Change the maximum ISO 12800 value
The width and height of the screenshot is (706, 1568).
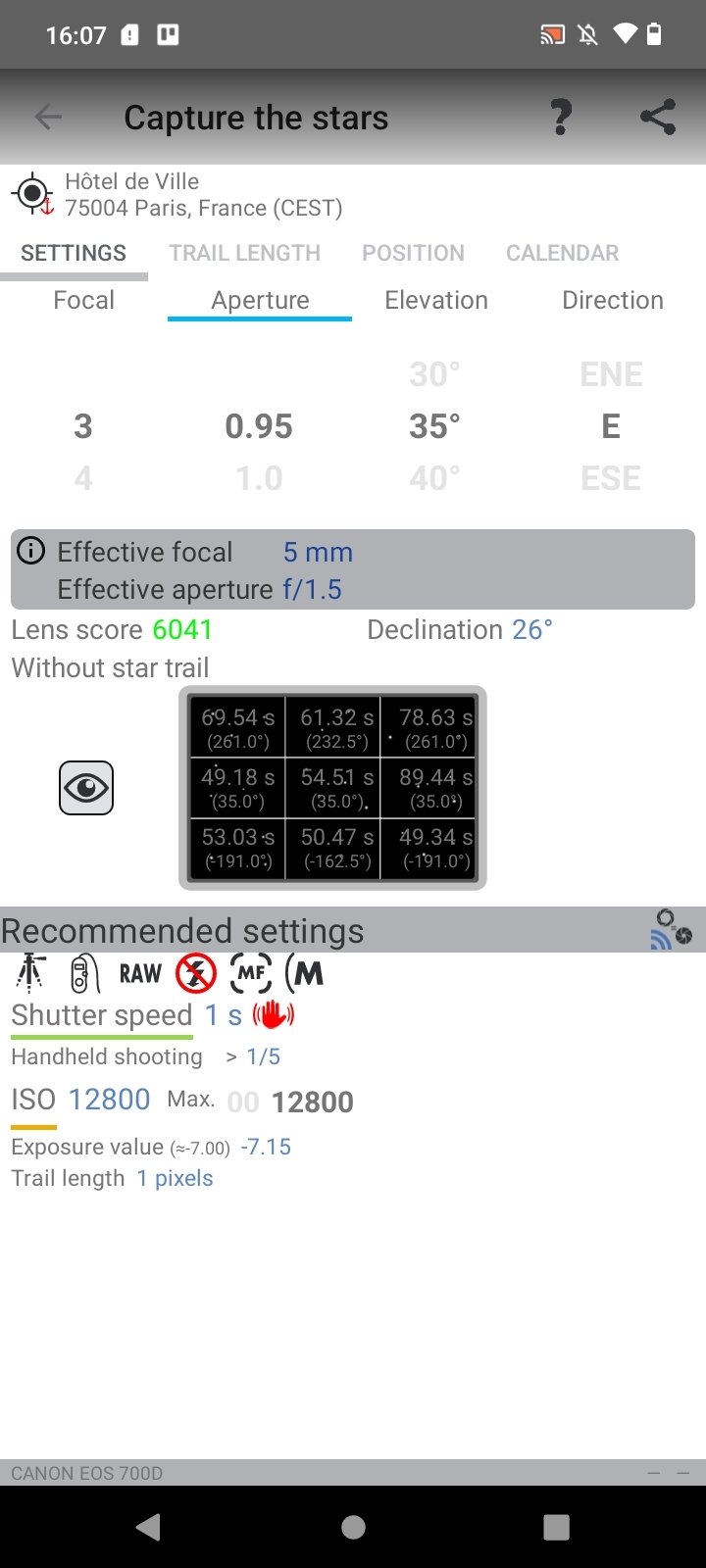[312, 1102]
